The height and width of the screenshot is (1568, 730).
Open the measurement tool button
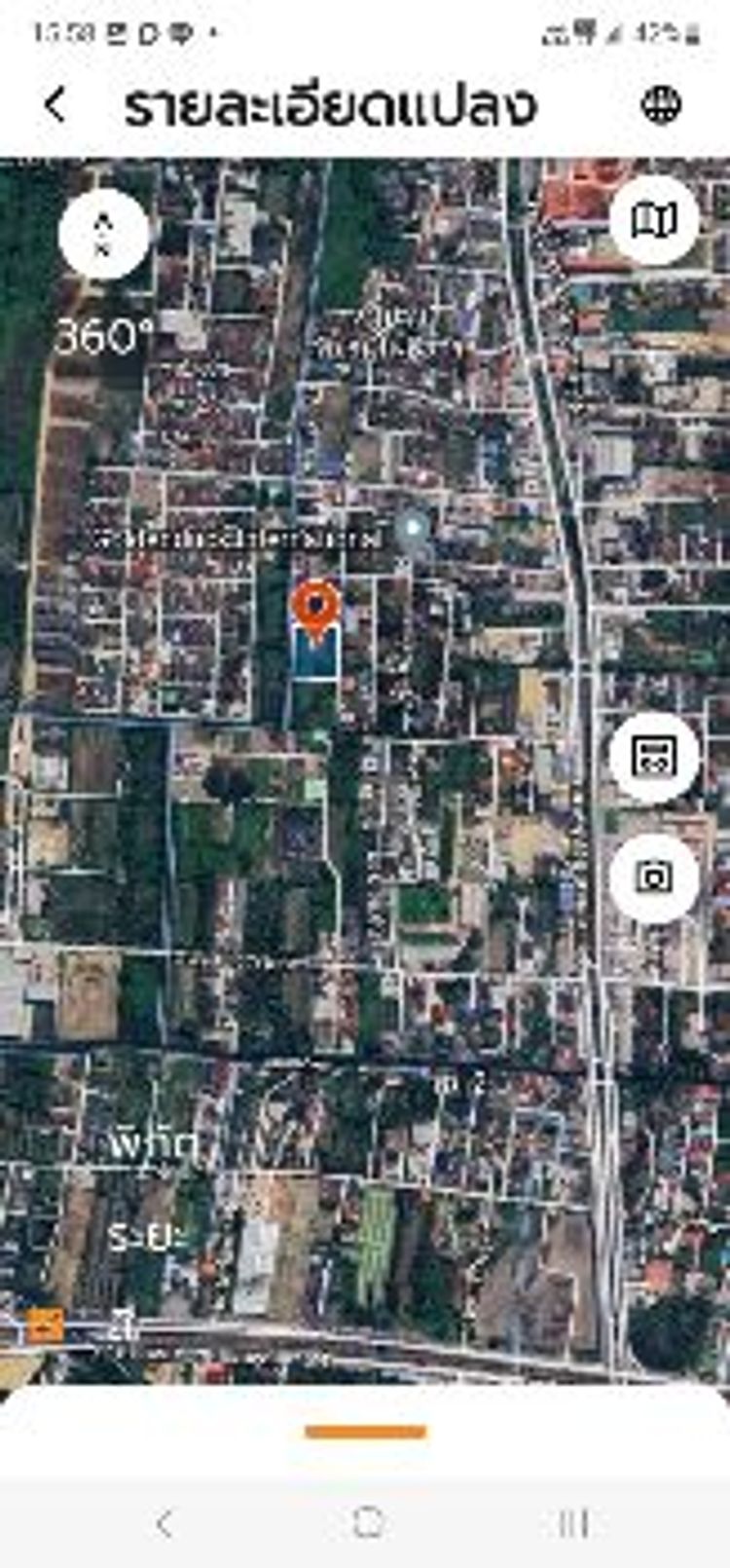[x=654, y=756]
